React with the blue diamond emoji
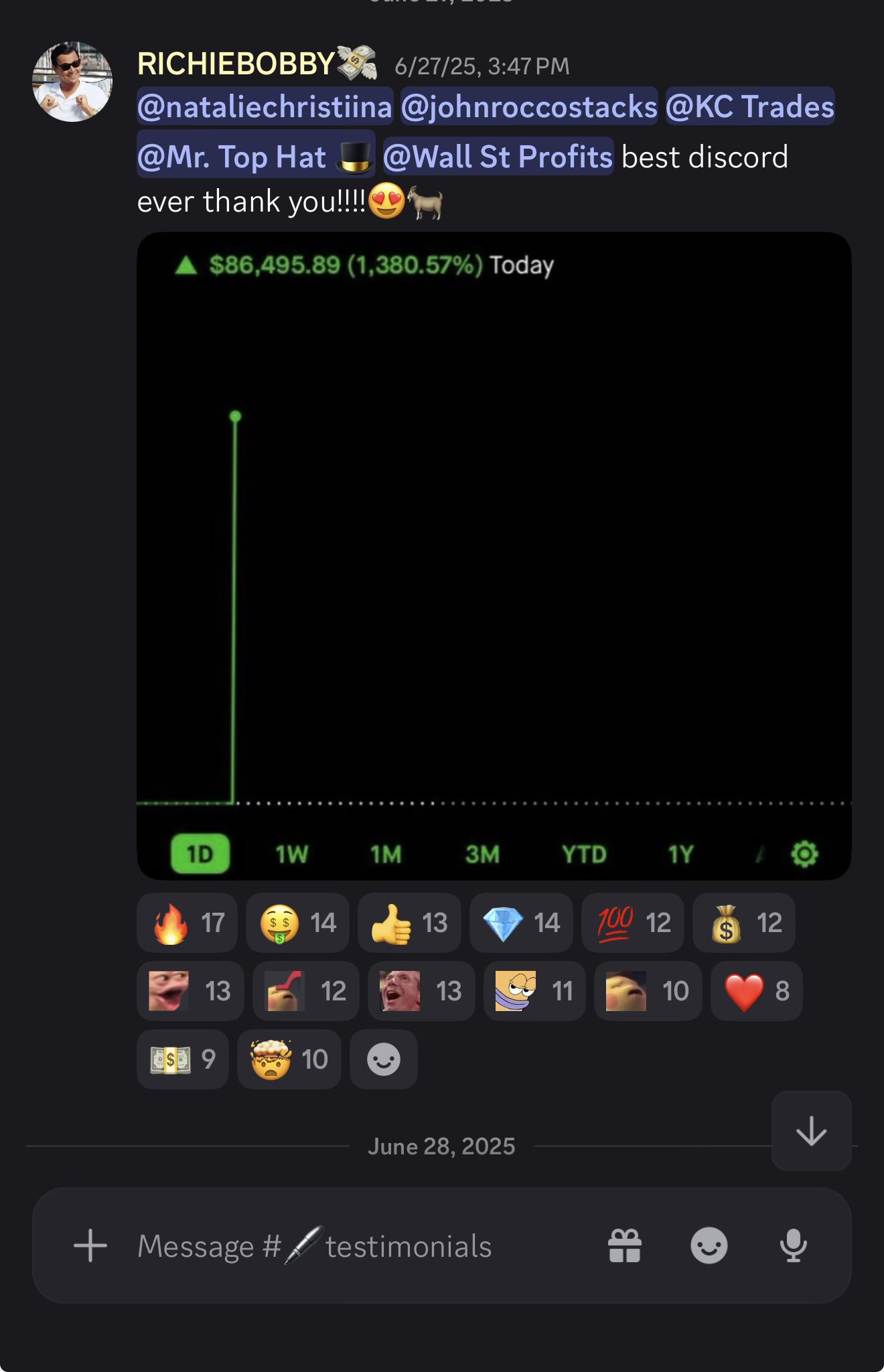Screen dimensions: 884x1372 [x=521, y=923]
